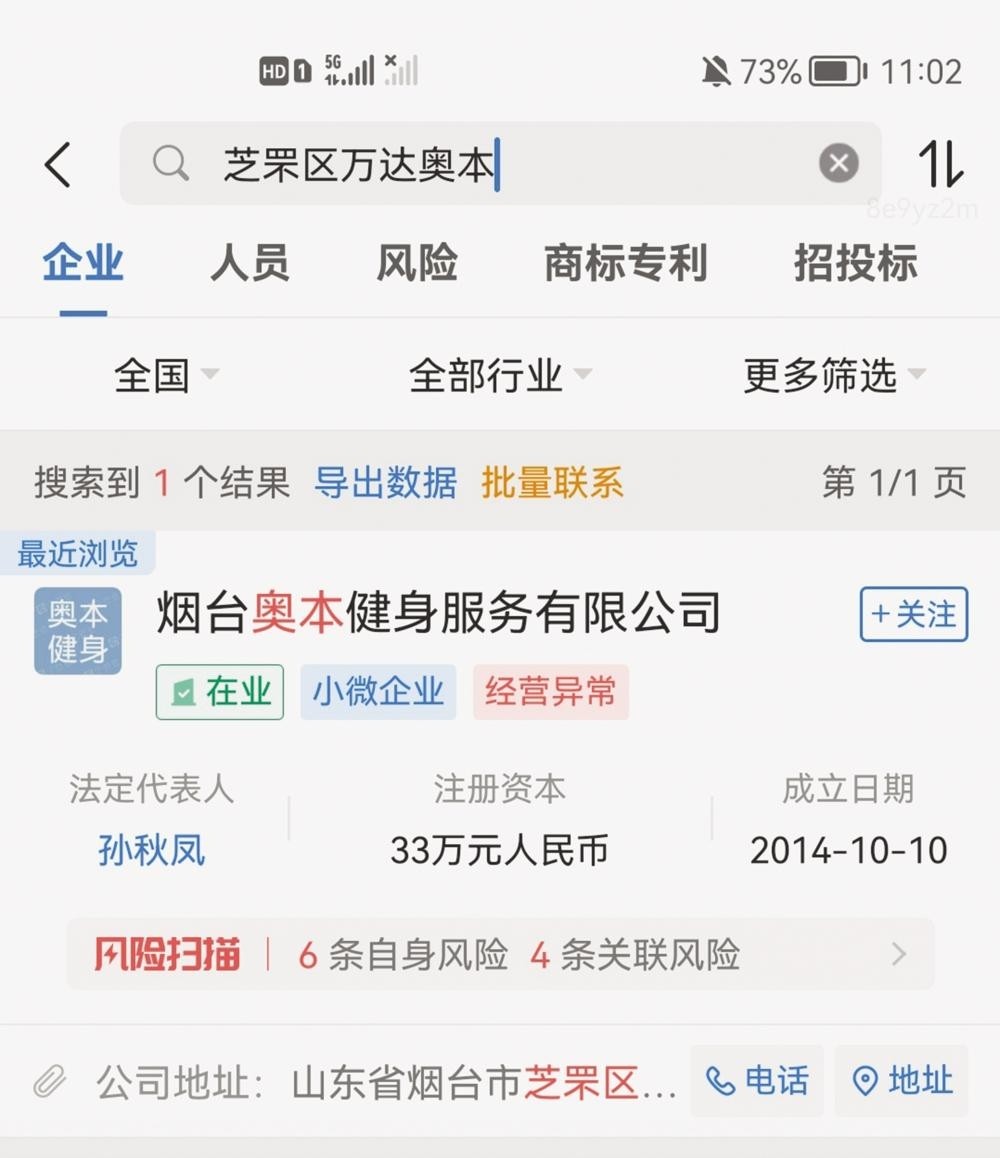Select the 招投标 tab
The width and height of the screenshot is (1000, 1158).
coord(855,263)
